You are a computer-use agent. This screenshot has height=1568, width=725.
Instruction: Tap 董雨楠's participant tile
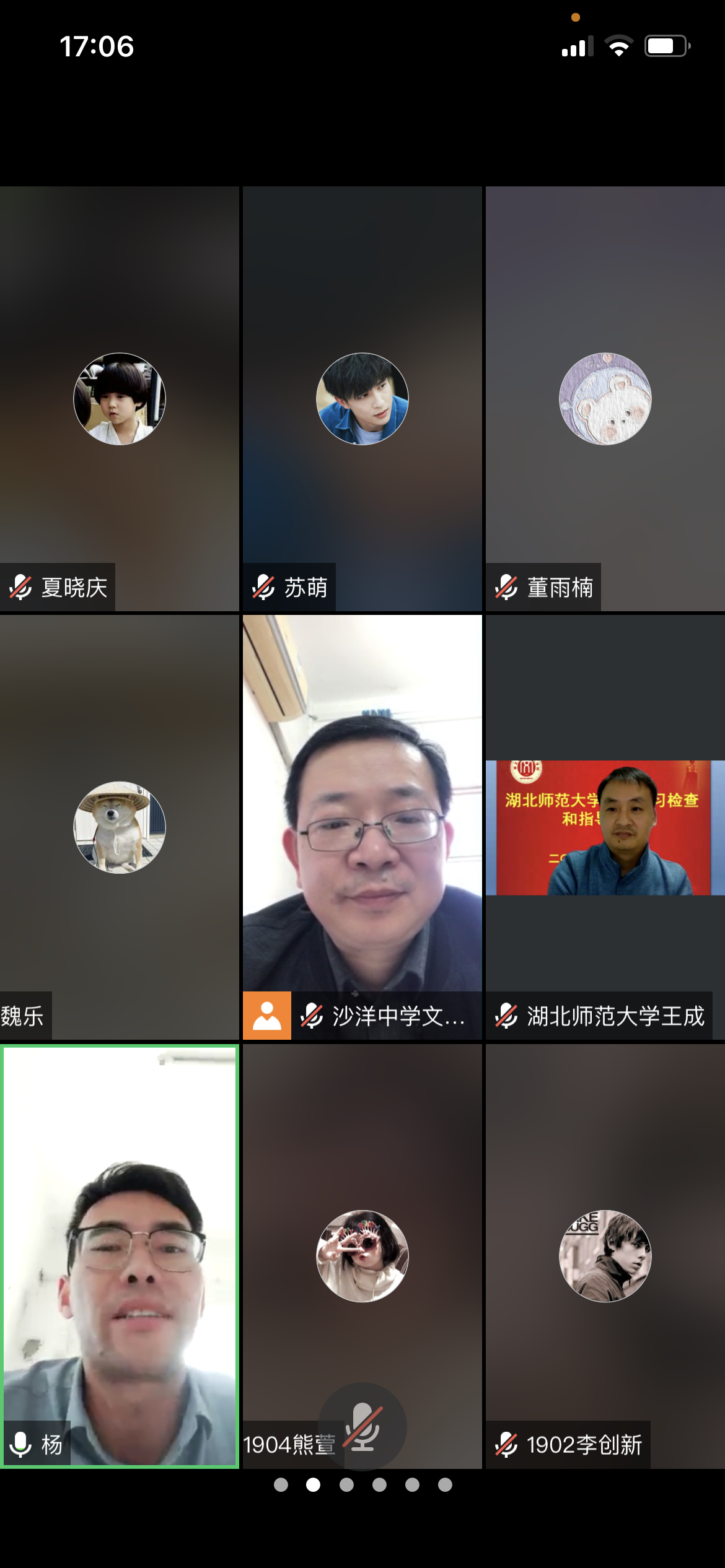coord(605,399)
